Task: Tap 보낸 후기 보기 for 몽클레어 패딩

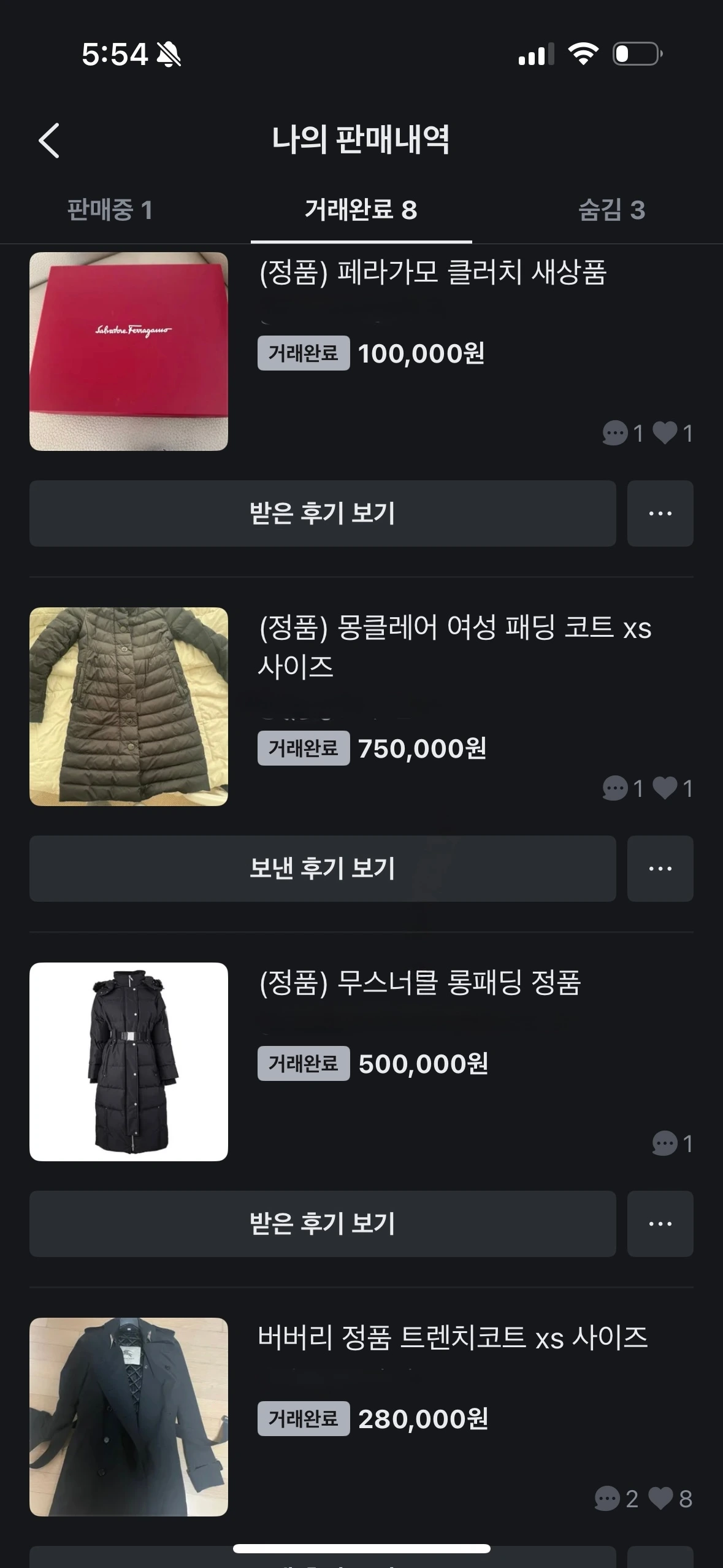Action: click(323, 869)
